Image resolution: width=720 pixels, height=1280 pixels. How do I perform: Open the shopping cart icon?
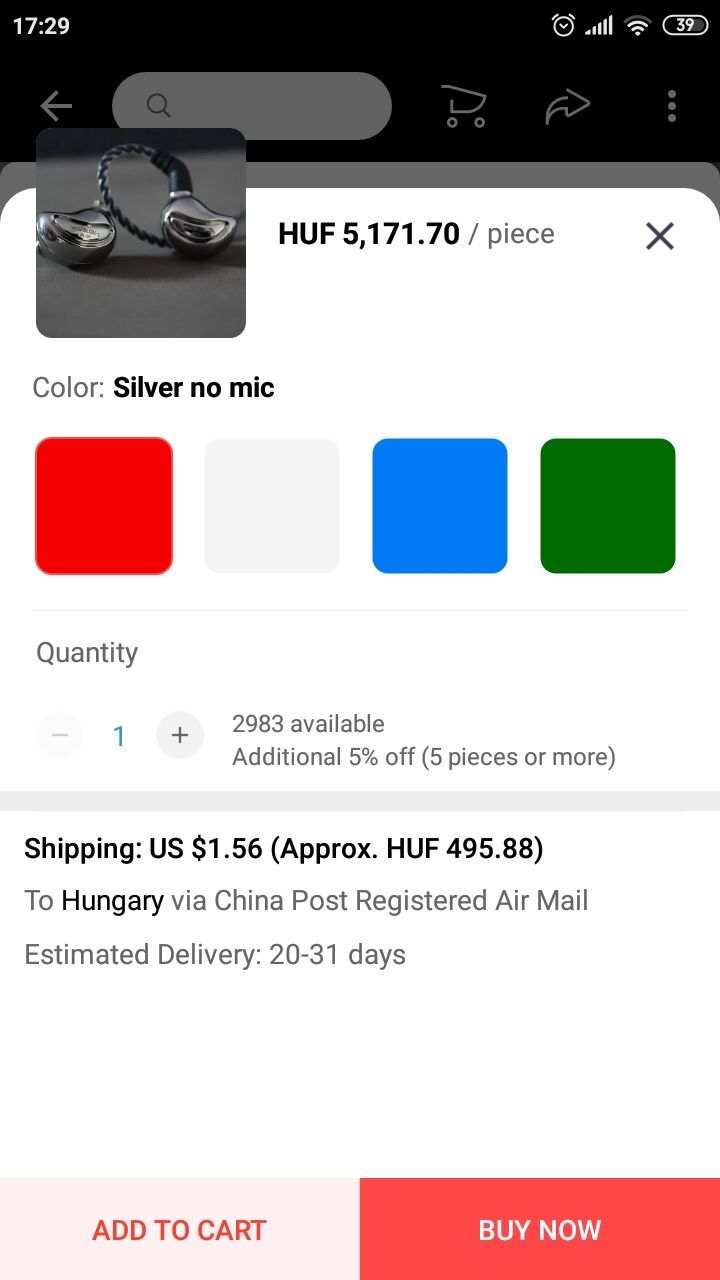(x=464, y=106)
